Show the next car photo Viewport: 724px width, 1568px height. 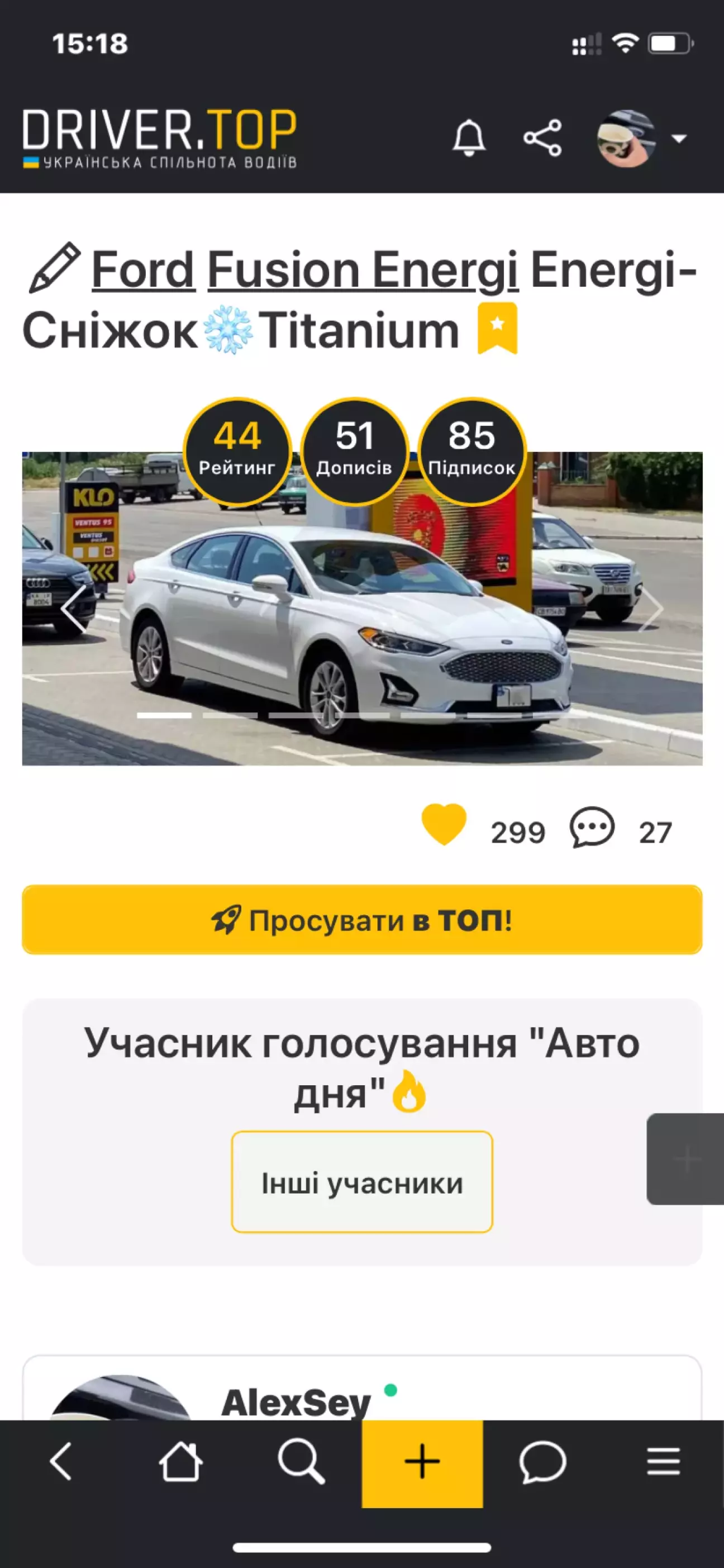pyautogui.click(x=650, y=608)
